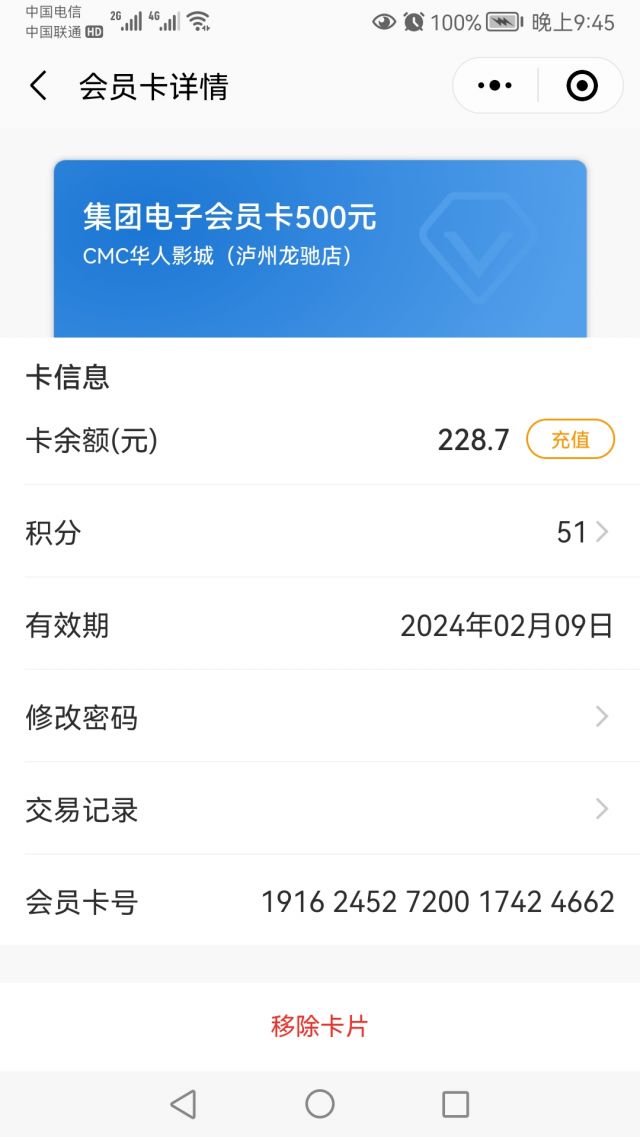Tap 移除卡片 to remove this card
The image size is (640, 1137).
[320, 1025]
